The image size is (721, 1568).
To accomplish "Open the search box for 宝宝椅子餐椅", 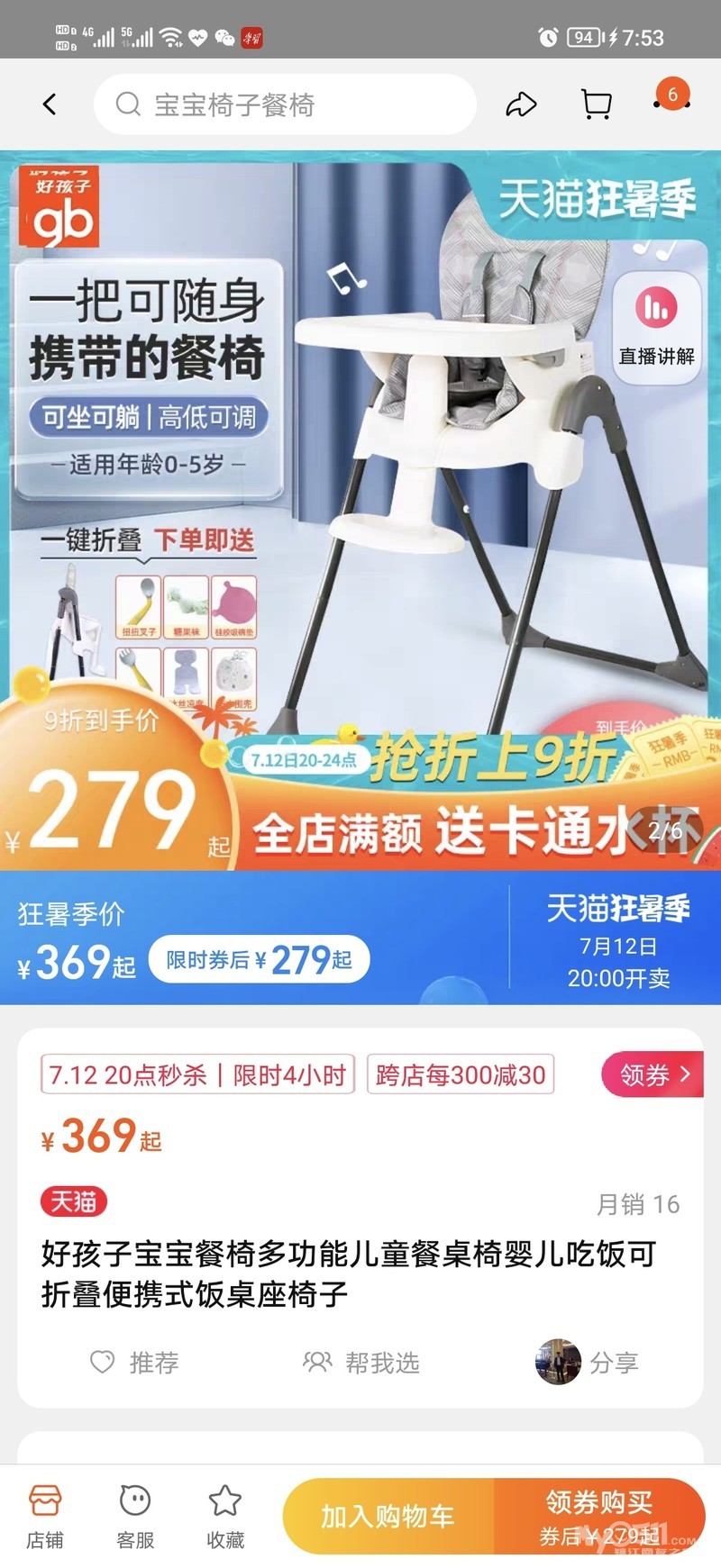I will (285, 104).
